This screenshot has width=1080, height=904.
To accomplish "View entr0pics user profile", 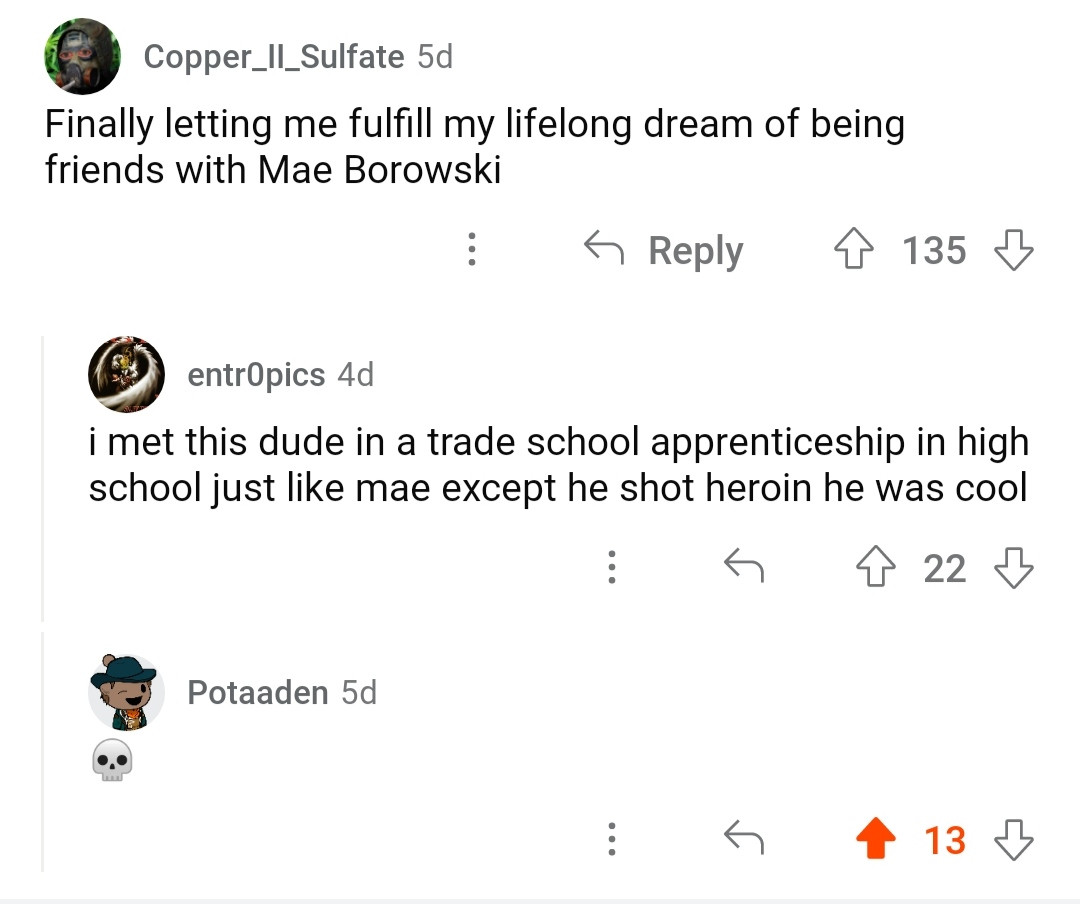I will point(256,375).
